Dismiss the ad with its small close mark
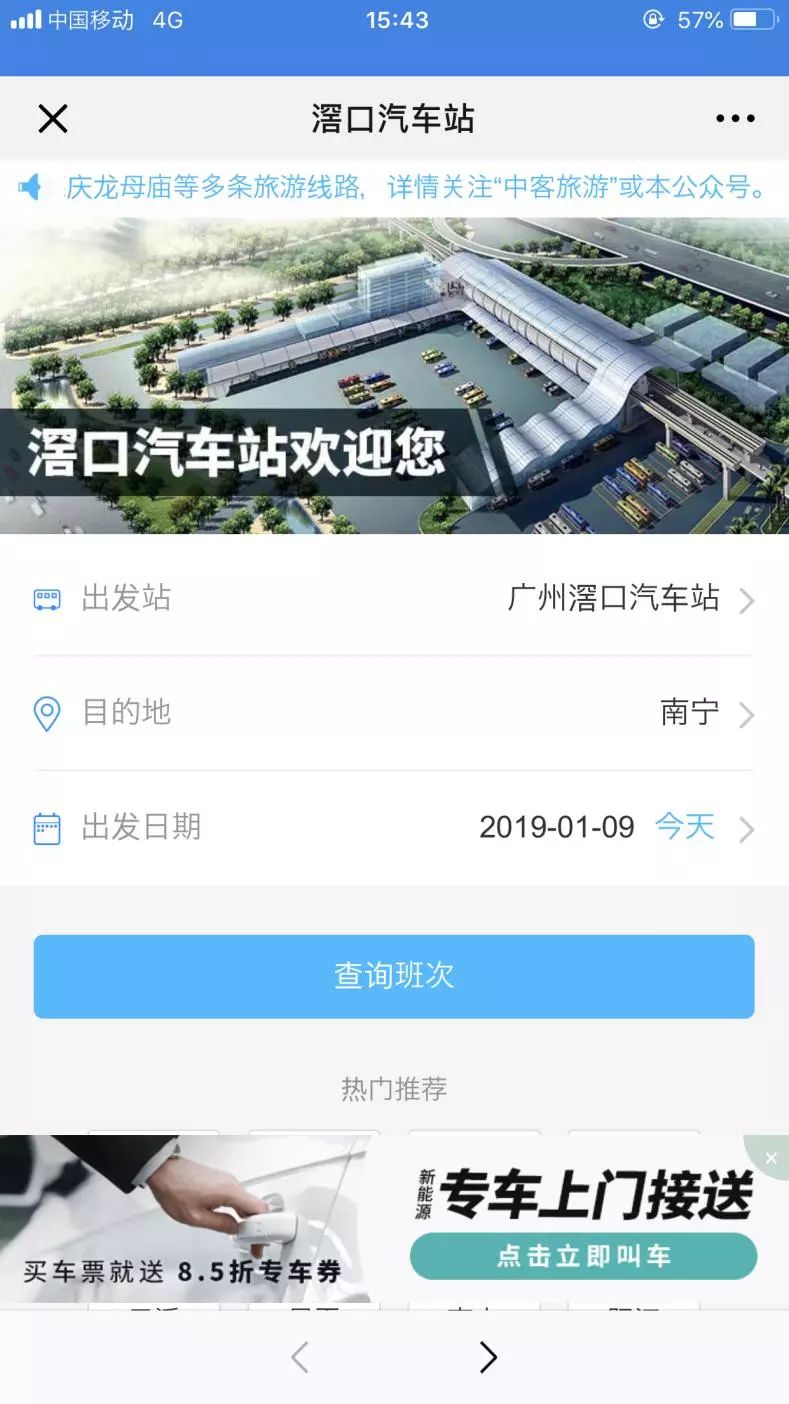Image resolution: width=789 pixels, height=1404 pixels. (771, 1158)
